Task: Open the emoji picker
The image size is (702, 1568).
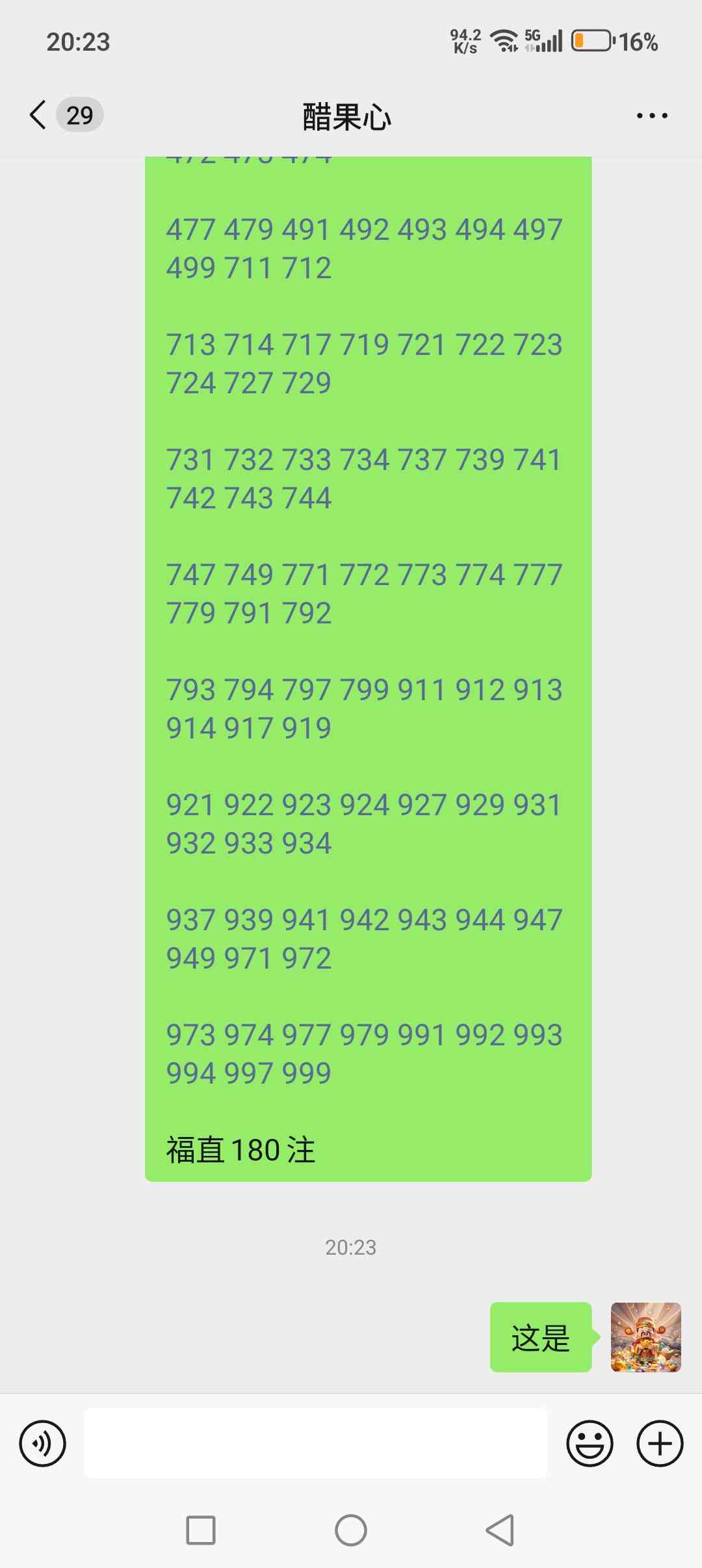Action: pyautogui.click(x=590, y=1444)
